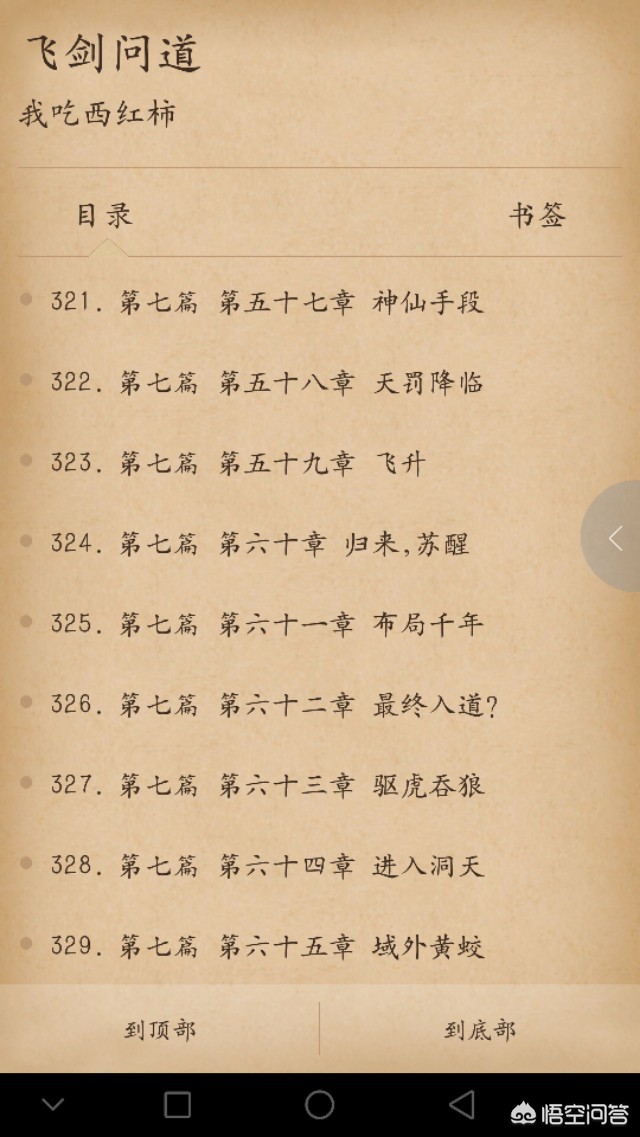Select the 目录 tab
This screenshot has height=1137, width=640.
(x=105, y=215)
